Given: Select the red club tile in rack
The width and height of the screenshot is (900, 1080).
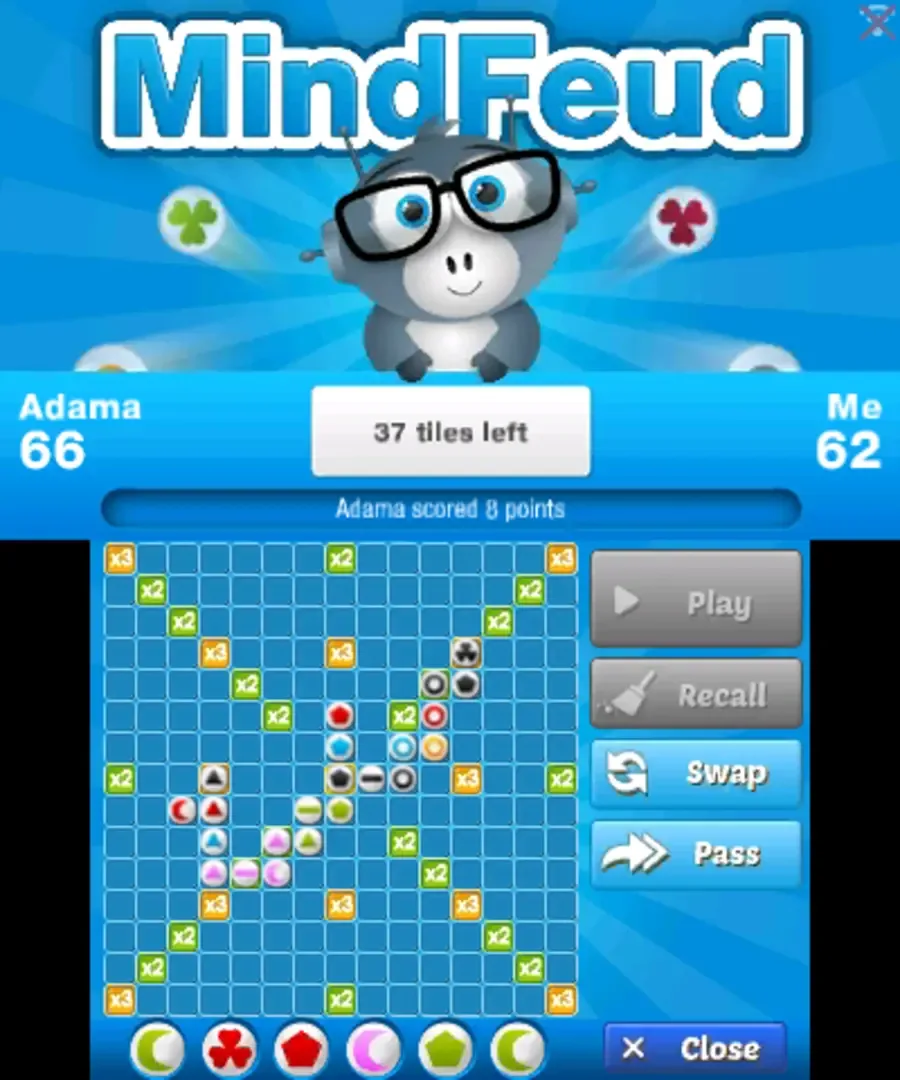Looking at the screenshot, I should pos(229,1050).
